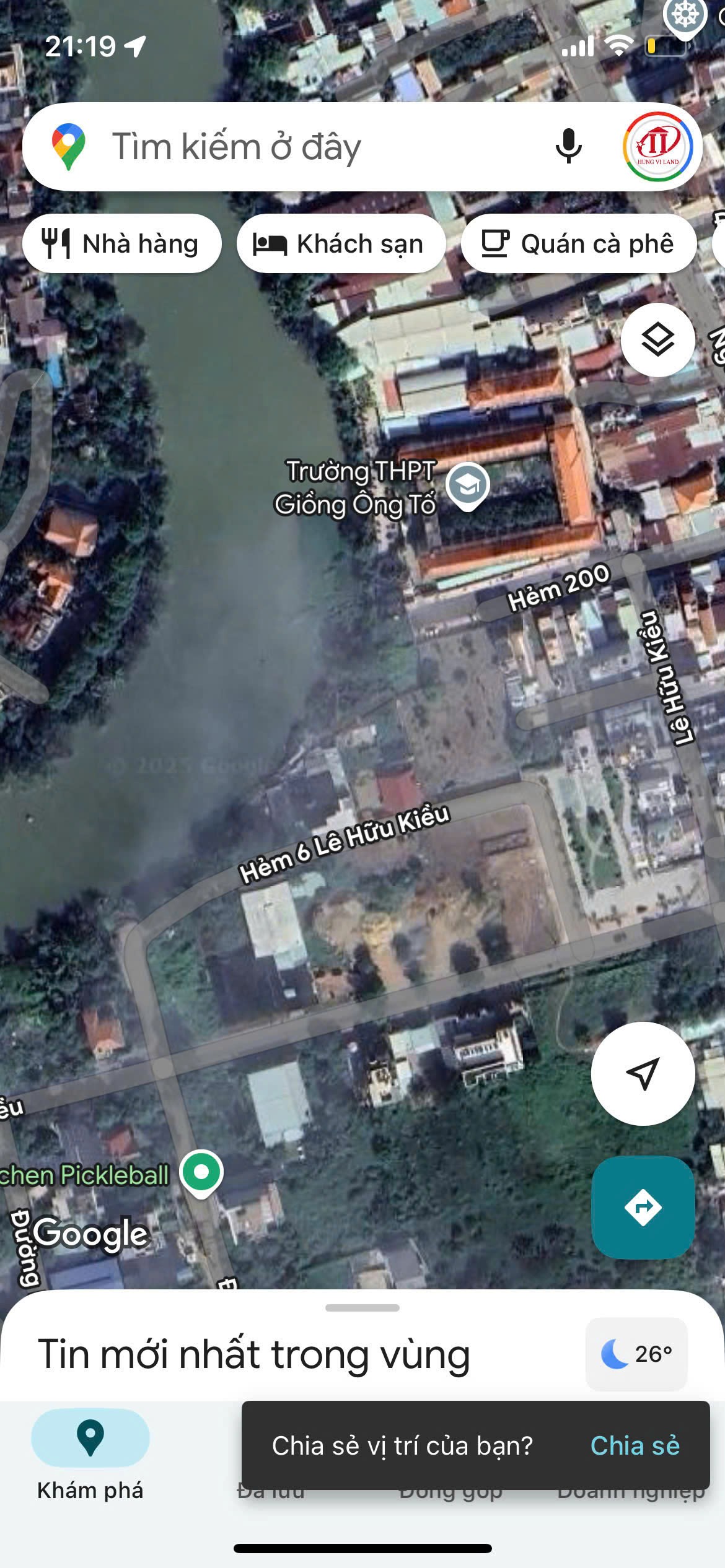The height and width of the screenshot is (1568, 725).
Task: Tap the Hung Vi Land account avatar
Action: point(659,147)
